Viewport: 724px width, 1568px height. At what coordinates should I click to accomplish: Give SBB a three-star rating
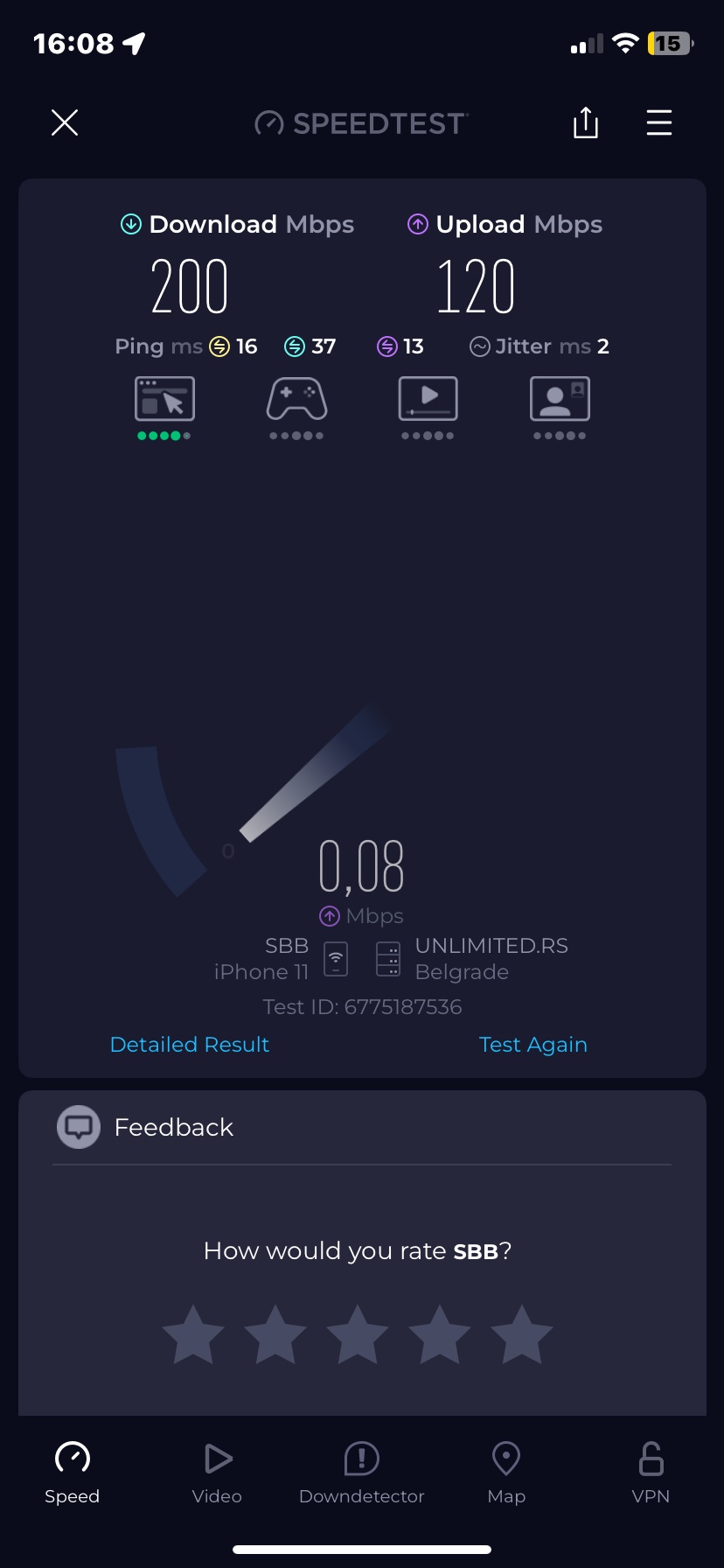tap(357, 1334)
